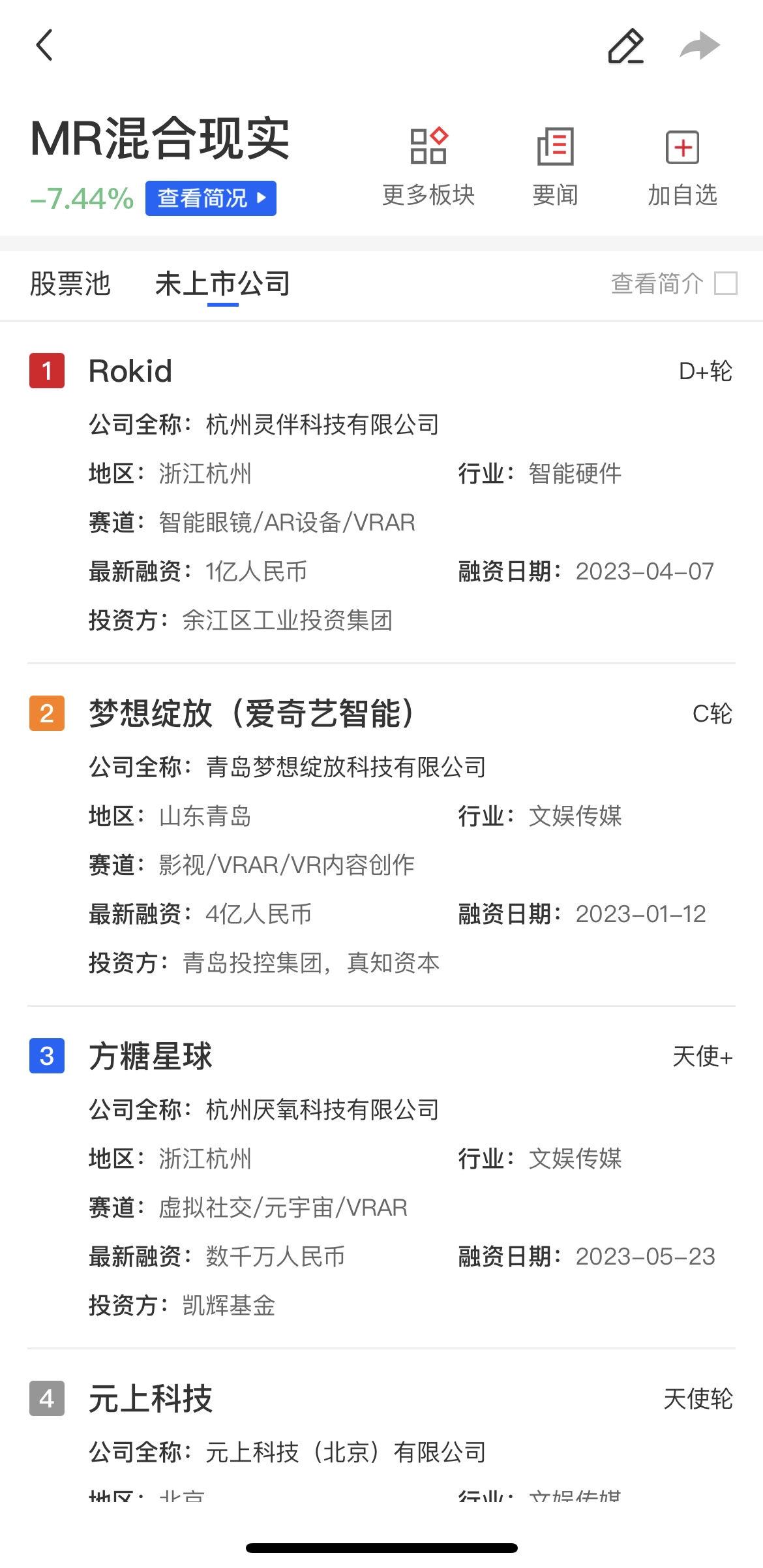Open the 元上科技 company entry
Screen dimensions: 763x1568
click(x=151, y=1398)
